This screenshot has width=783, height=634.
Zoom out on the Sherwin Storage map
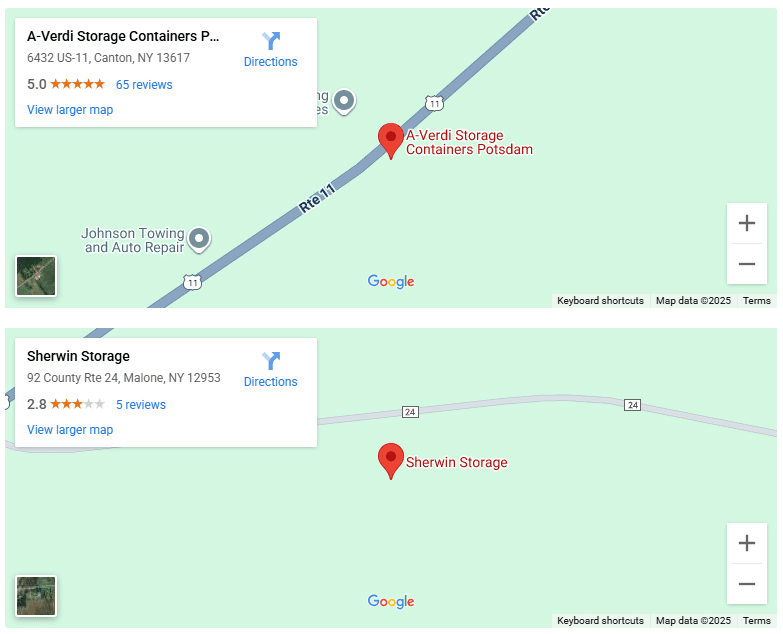746,584
